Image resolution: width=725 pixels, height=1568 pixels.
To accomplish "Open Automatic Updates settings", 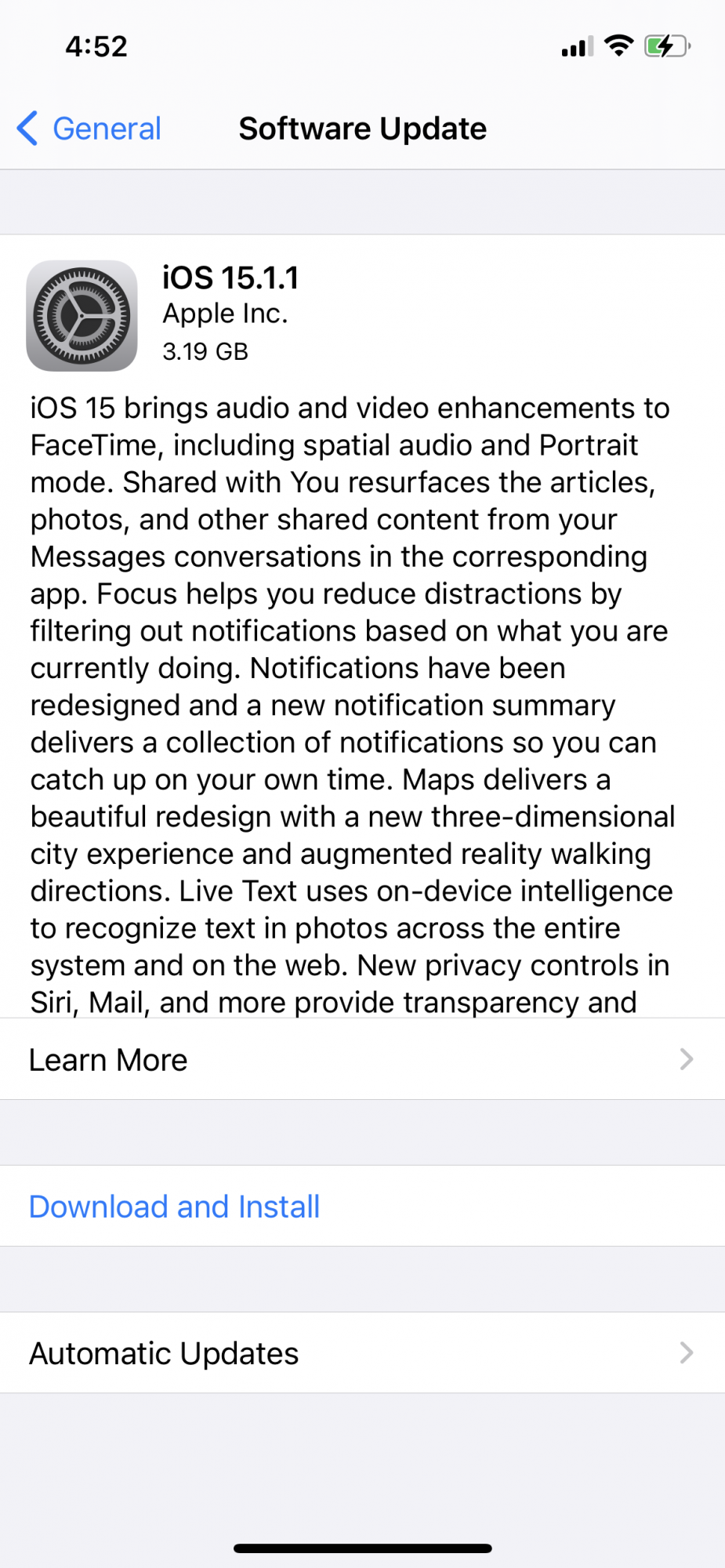I will [361, 1353].
